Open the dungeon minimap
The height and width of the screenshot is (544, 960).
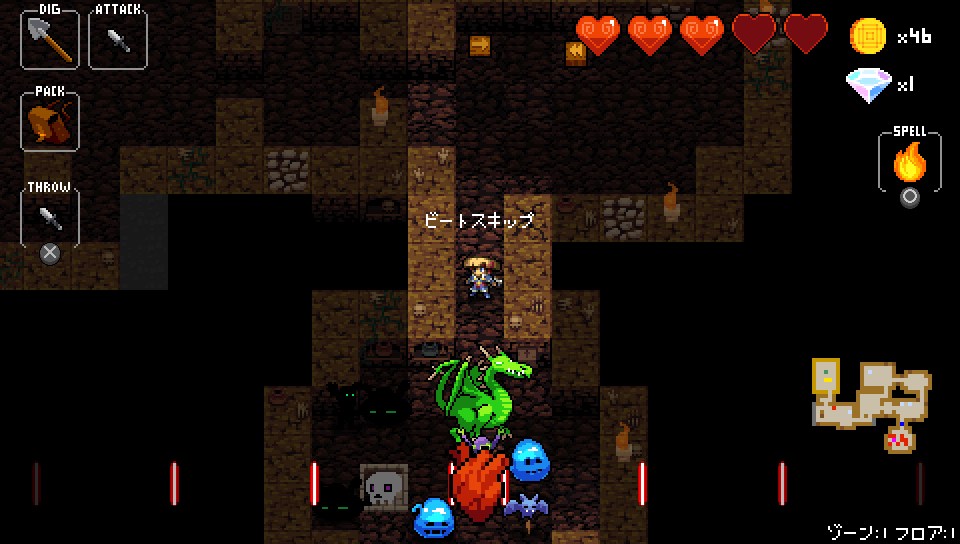pos(871,403)
